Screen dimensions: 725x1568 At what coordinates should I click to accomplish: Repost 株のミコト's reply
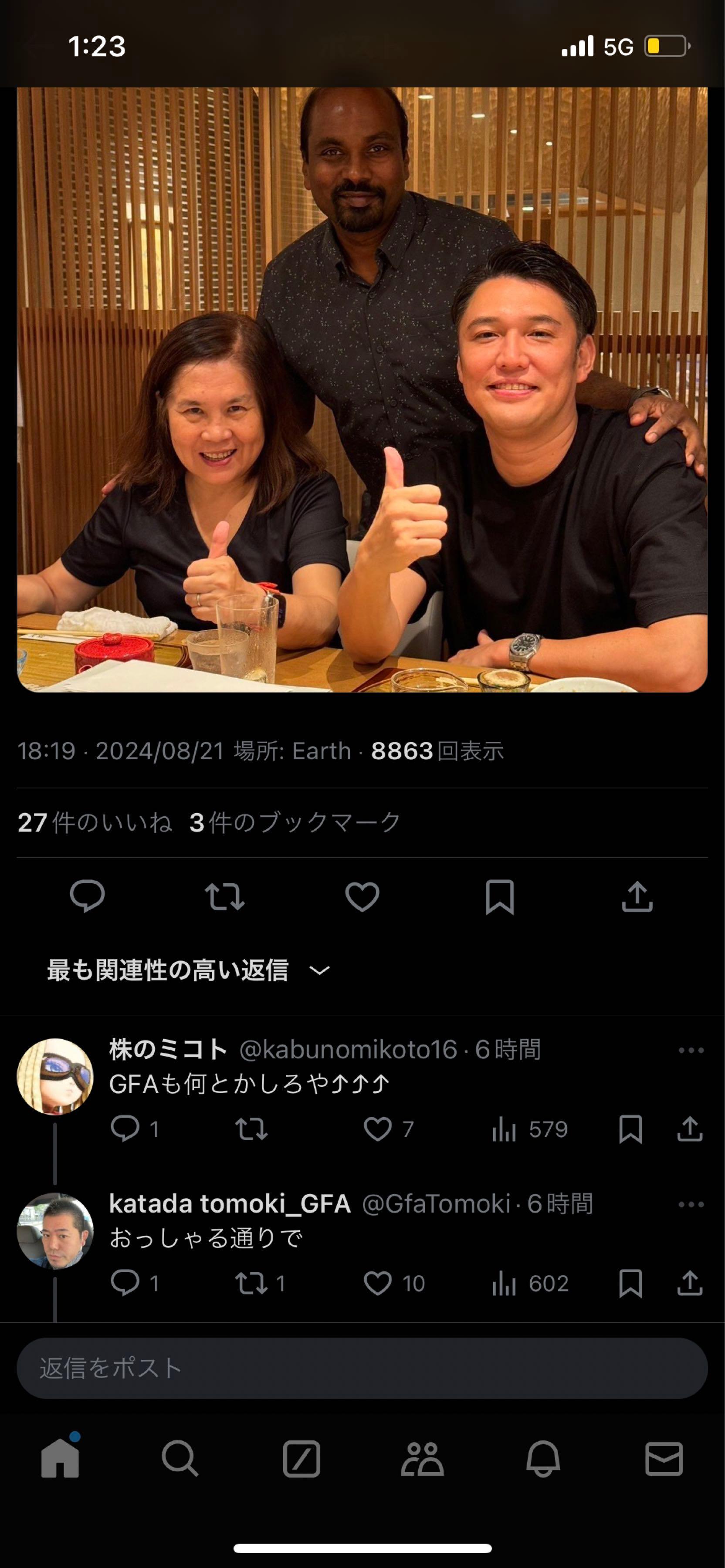click(x=251, y=1129)
